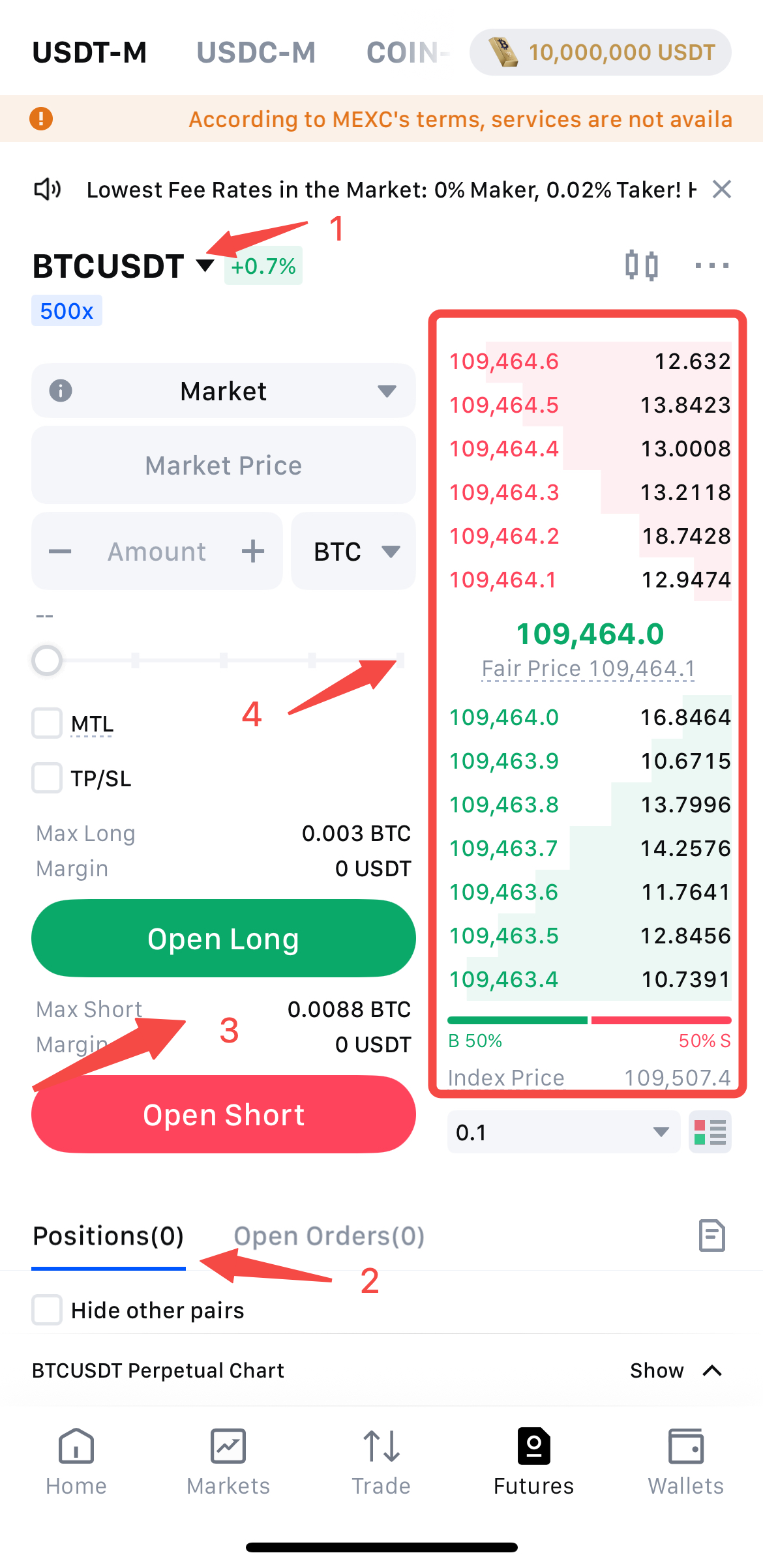Change the 500x leverage setting
The height and width of the screenshot is (1568, 763).
pyautogui.click(x=67, y=311)
